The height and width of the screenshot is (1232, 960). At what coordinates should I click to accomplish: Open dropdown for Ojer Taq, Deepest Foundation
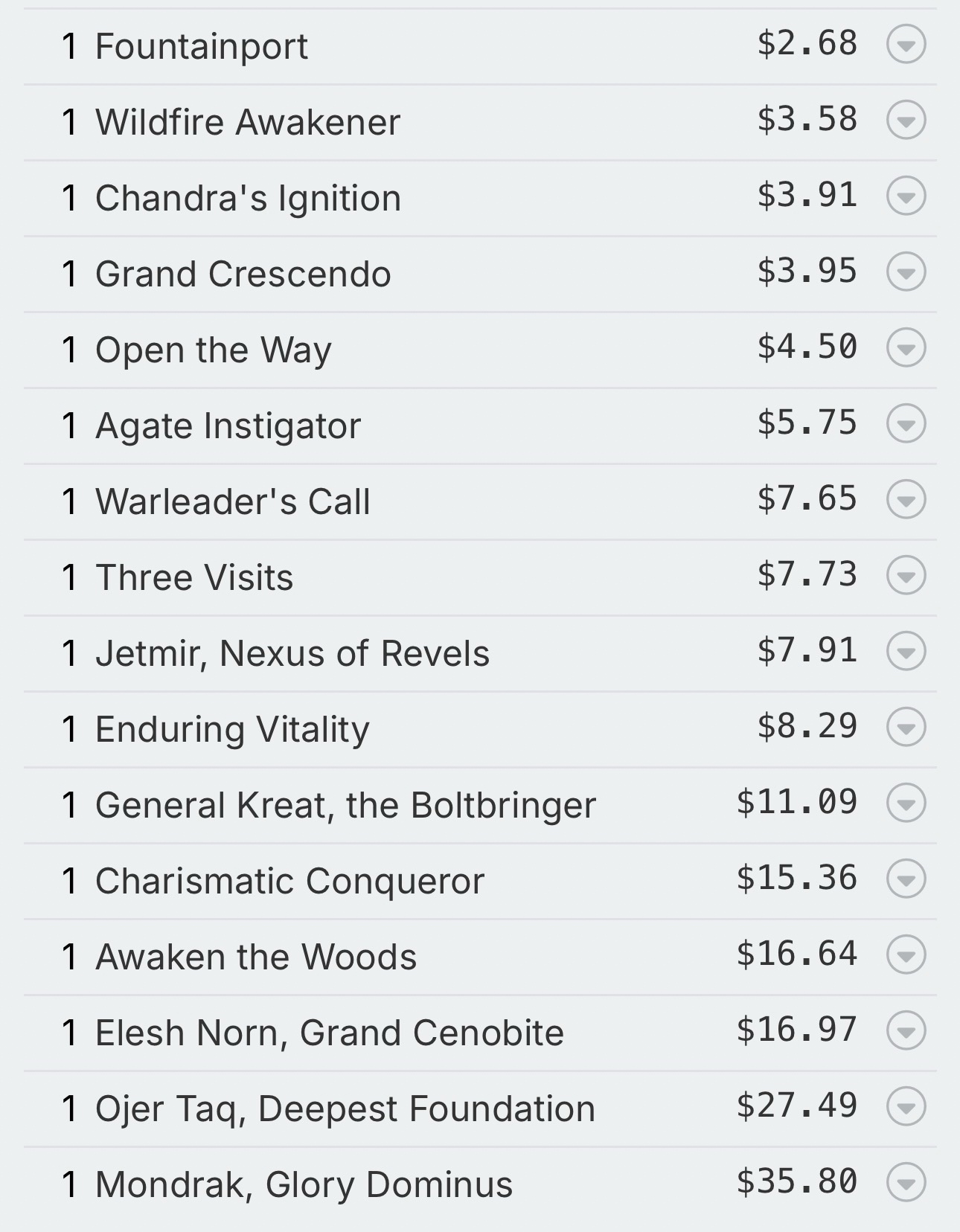click(906, 1107)
